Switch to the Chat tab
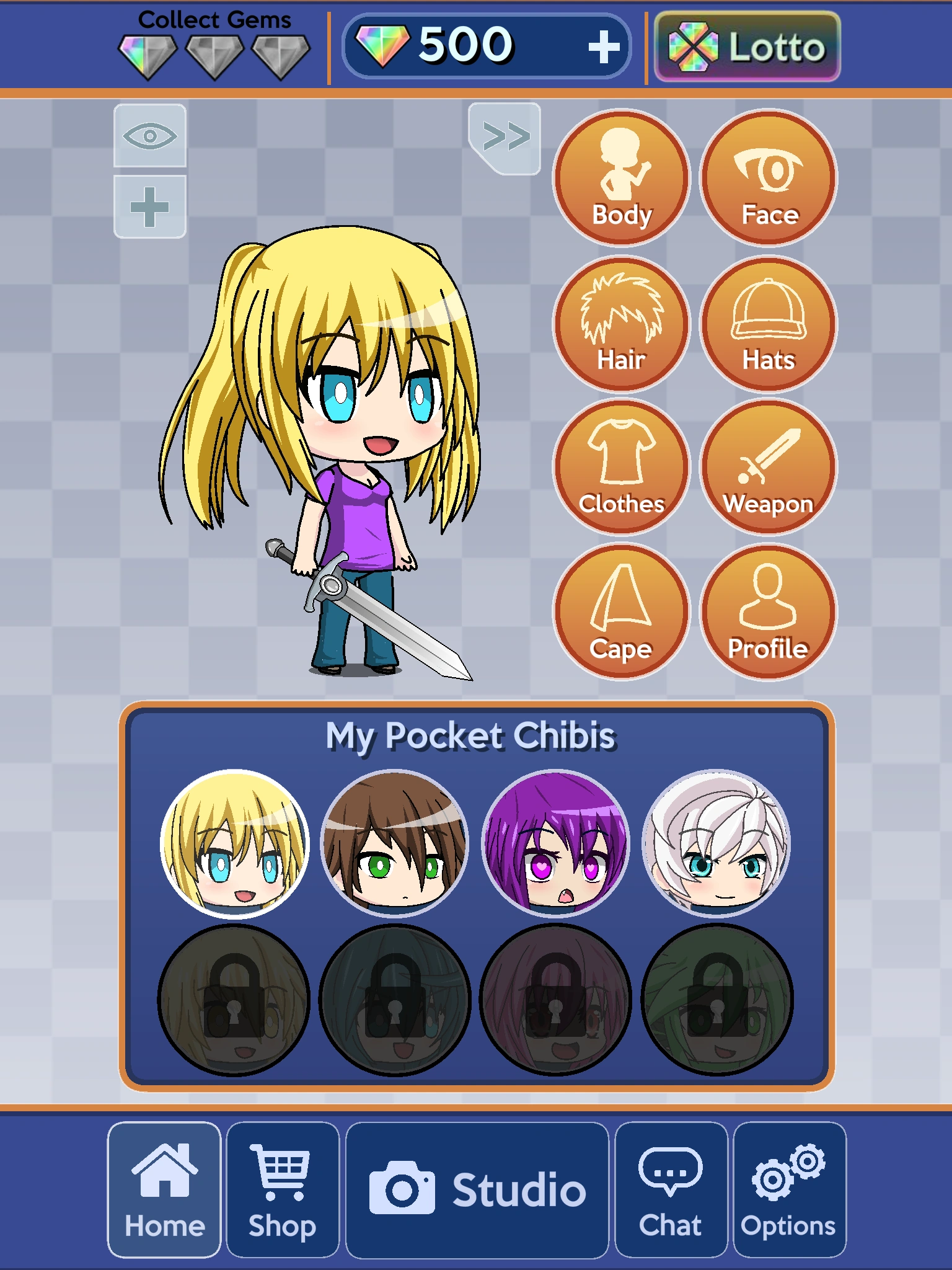Viewport: 952px width, 1270px height. (671, 1189)
